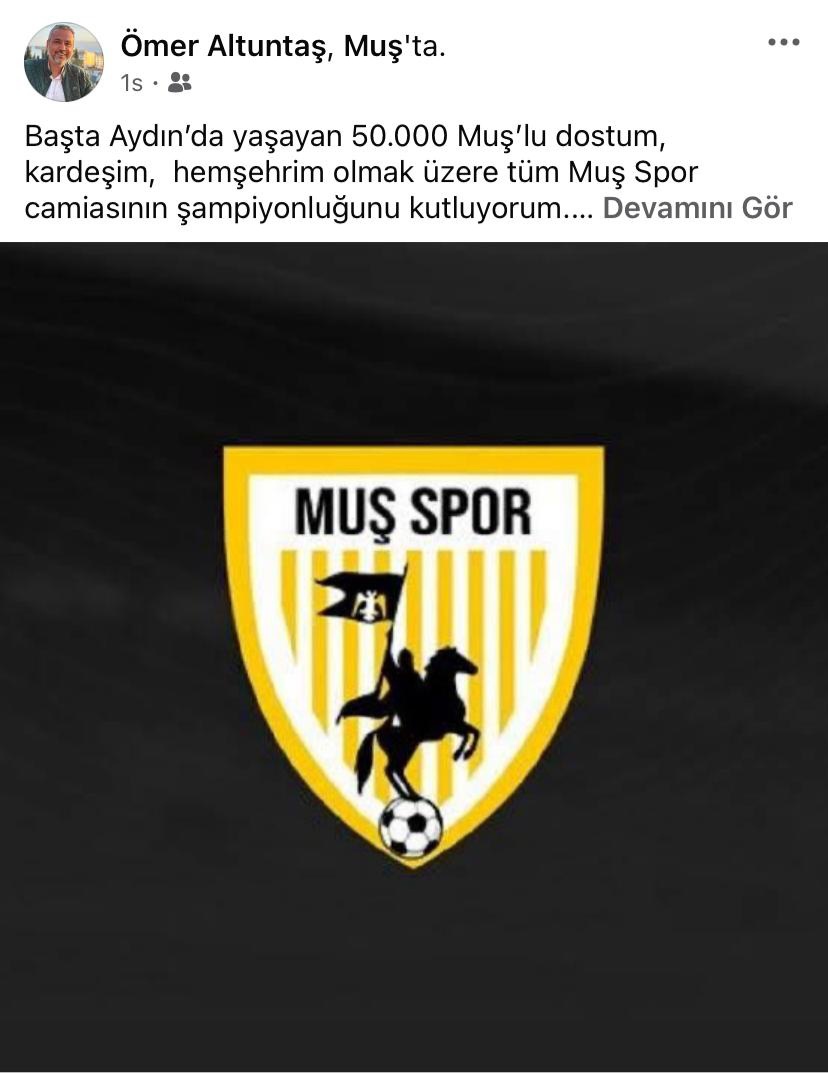The image size is (828, 1073).
Task: Open the Muş Spor post image
Action: (x=414, y=655)
